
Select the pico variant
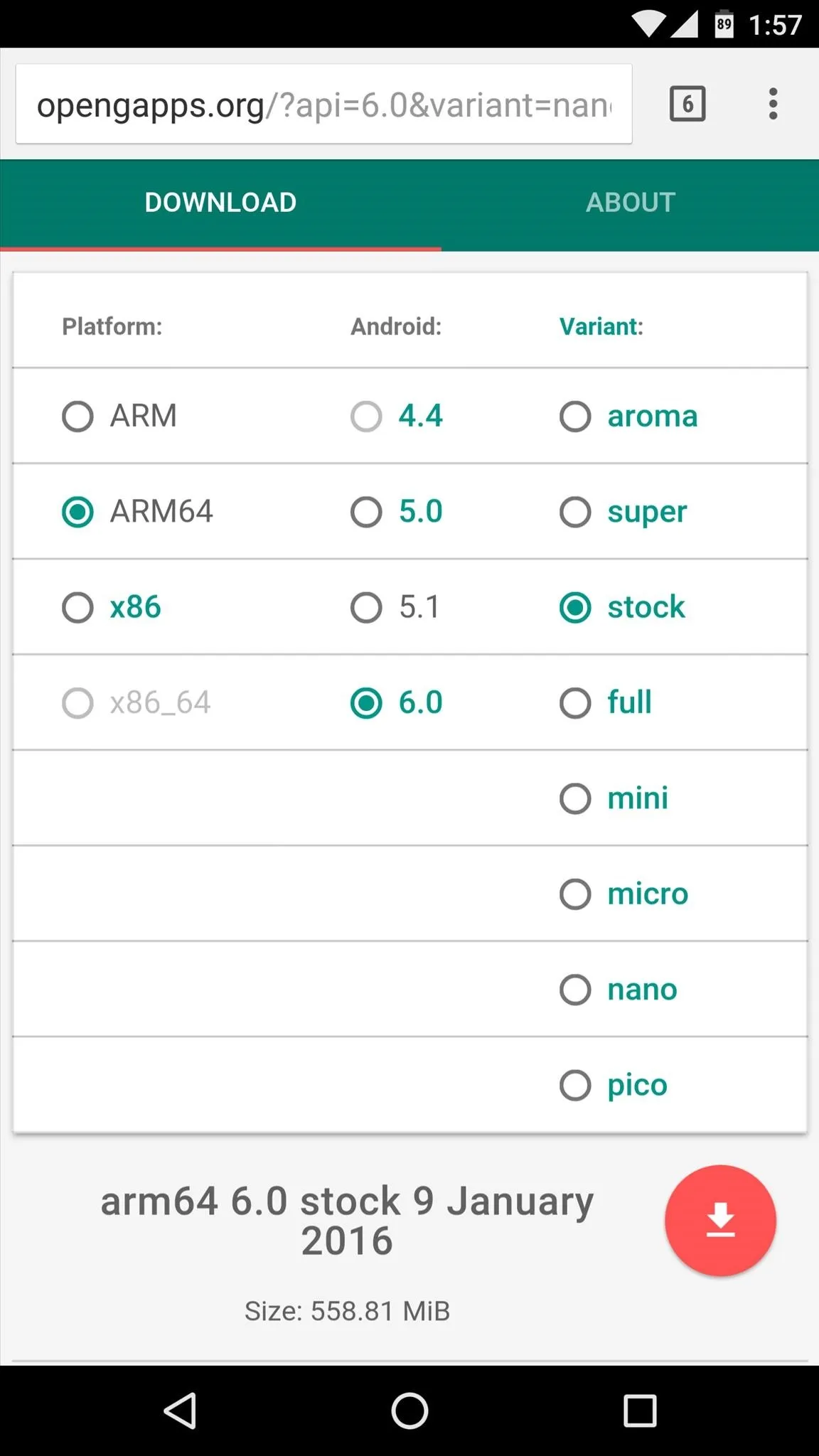pyautogui.click(x=614, y=1085)
